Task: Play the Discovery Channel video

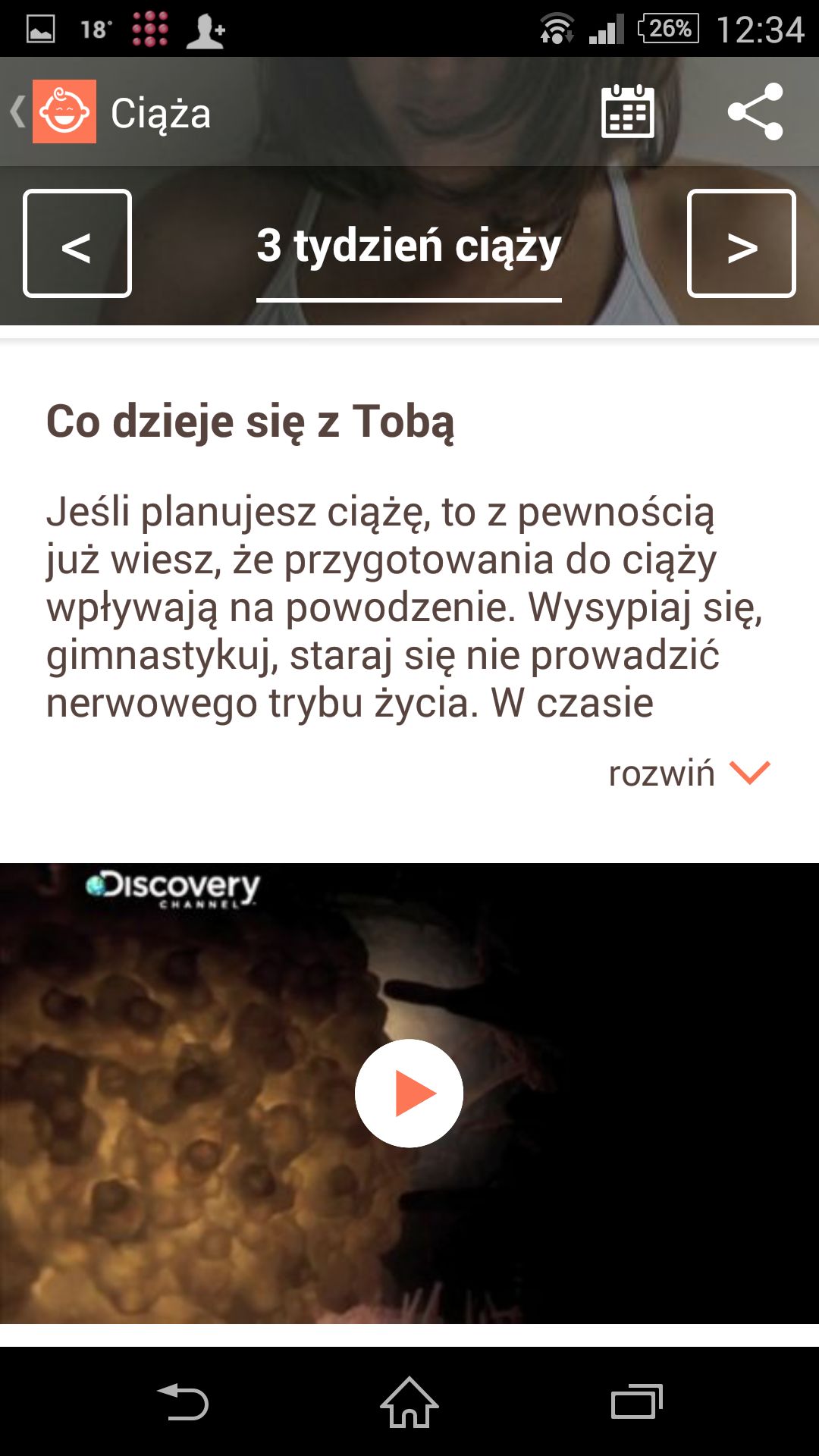Action: [x=409, y=1093]
